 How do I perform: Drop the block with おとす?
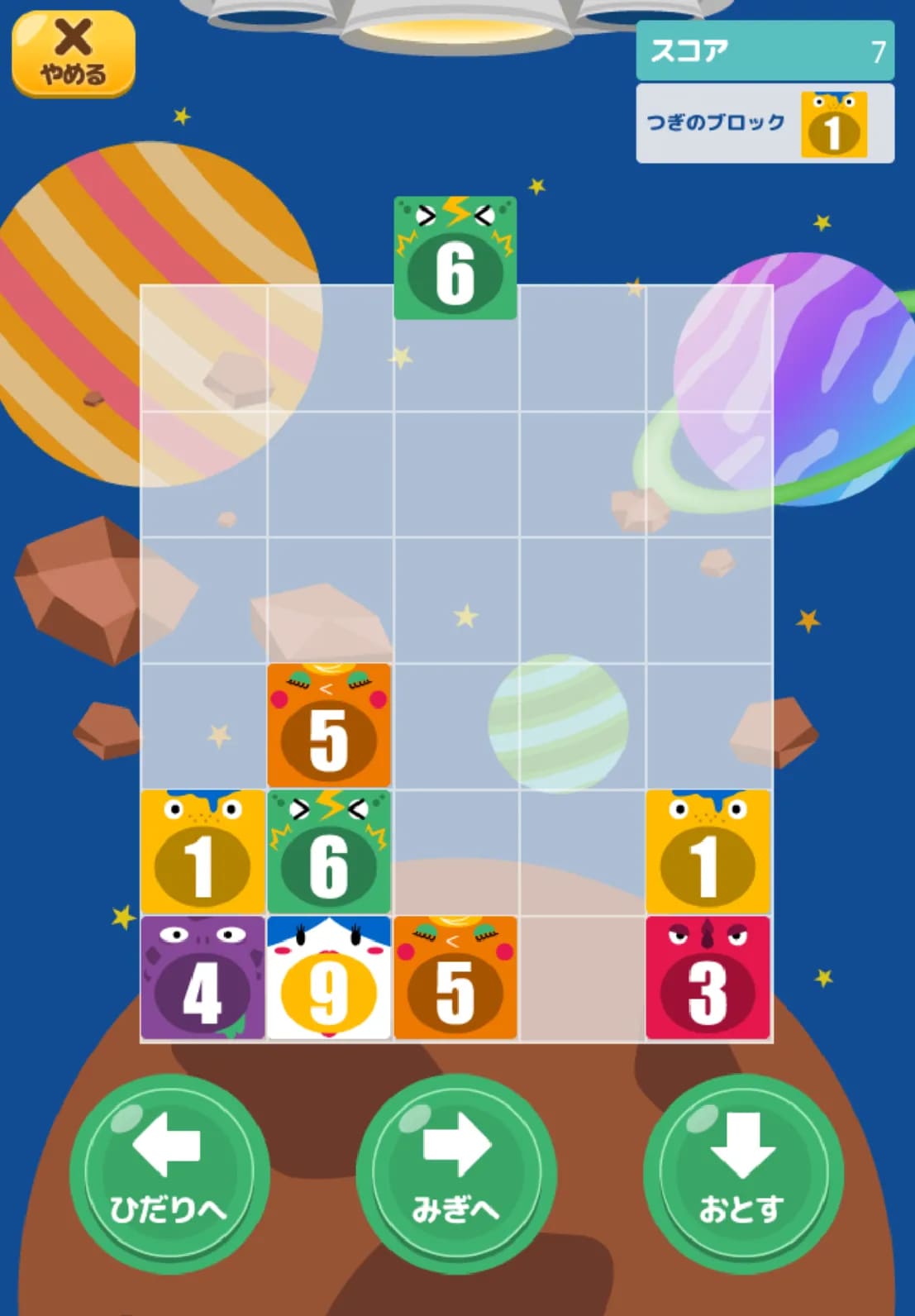click(x=742, y=1173)
